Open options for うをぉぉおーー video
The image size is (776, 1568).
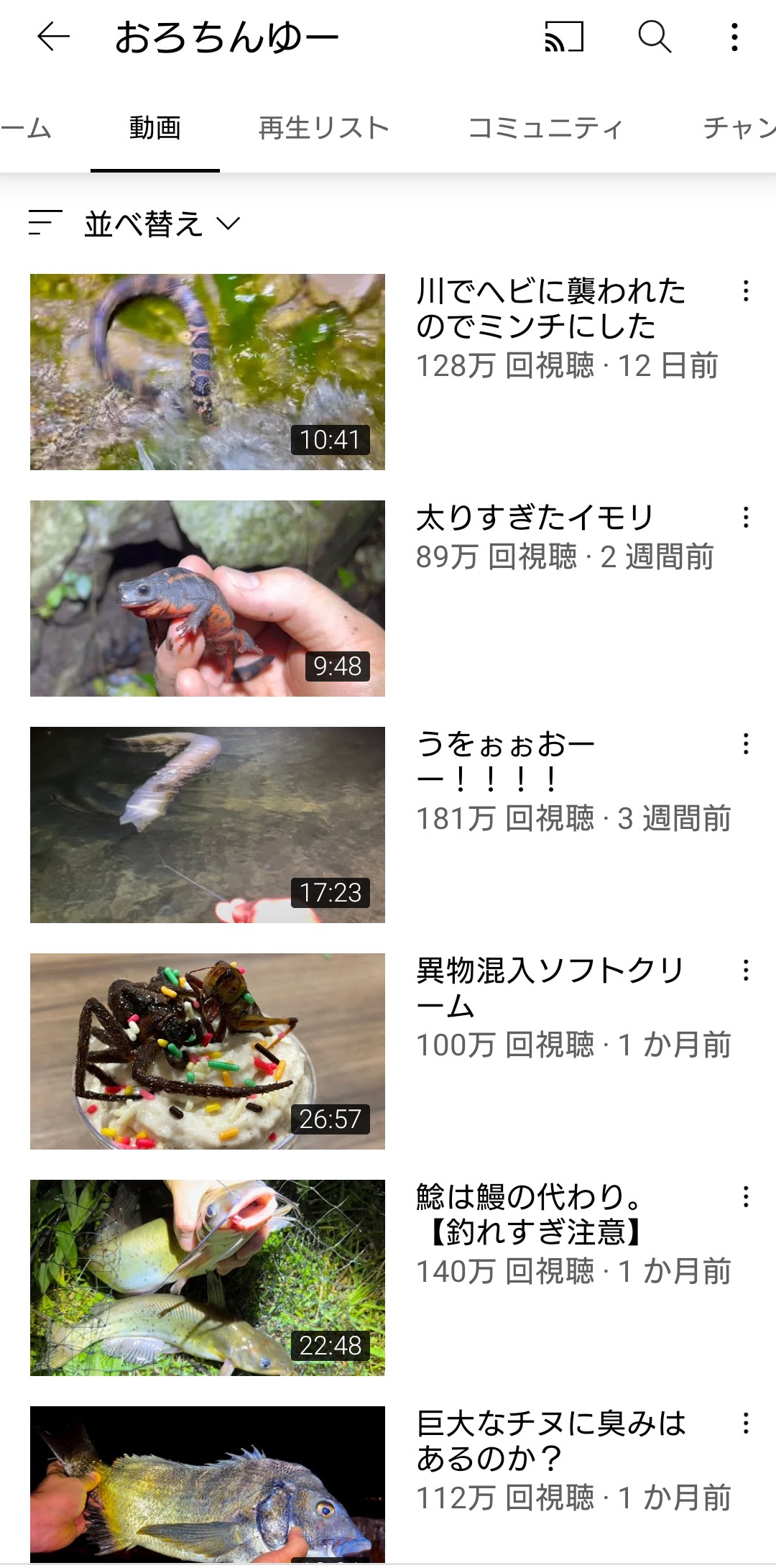[746, 744]
